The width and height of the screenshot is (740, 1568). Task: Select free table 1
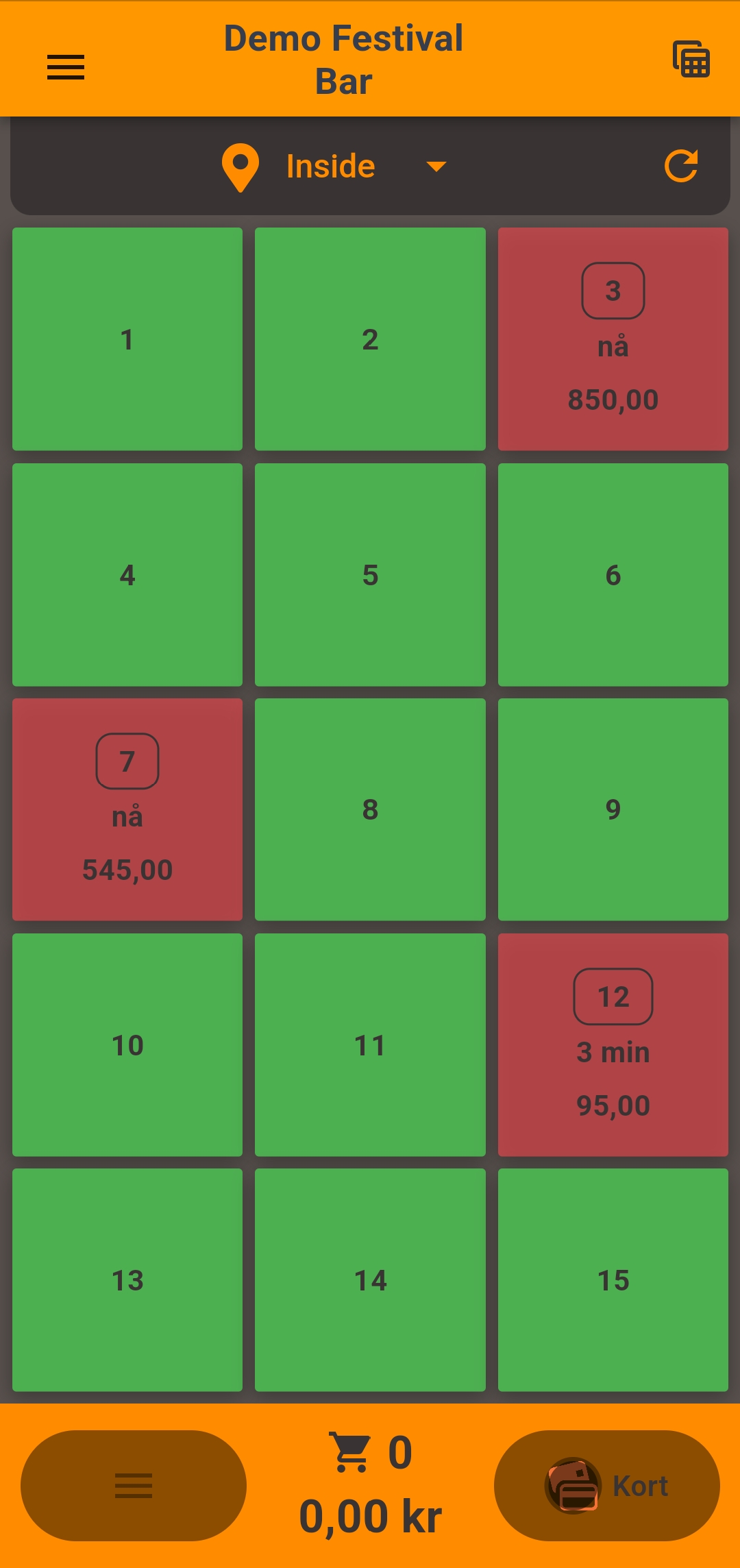pyautogui.click(x=127, y=339)
